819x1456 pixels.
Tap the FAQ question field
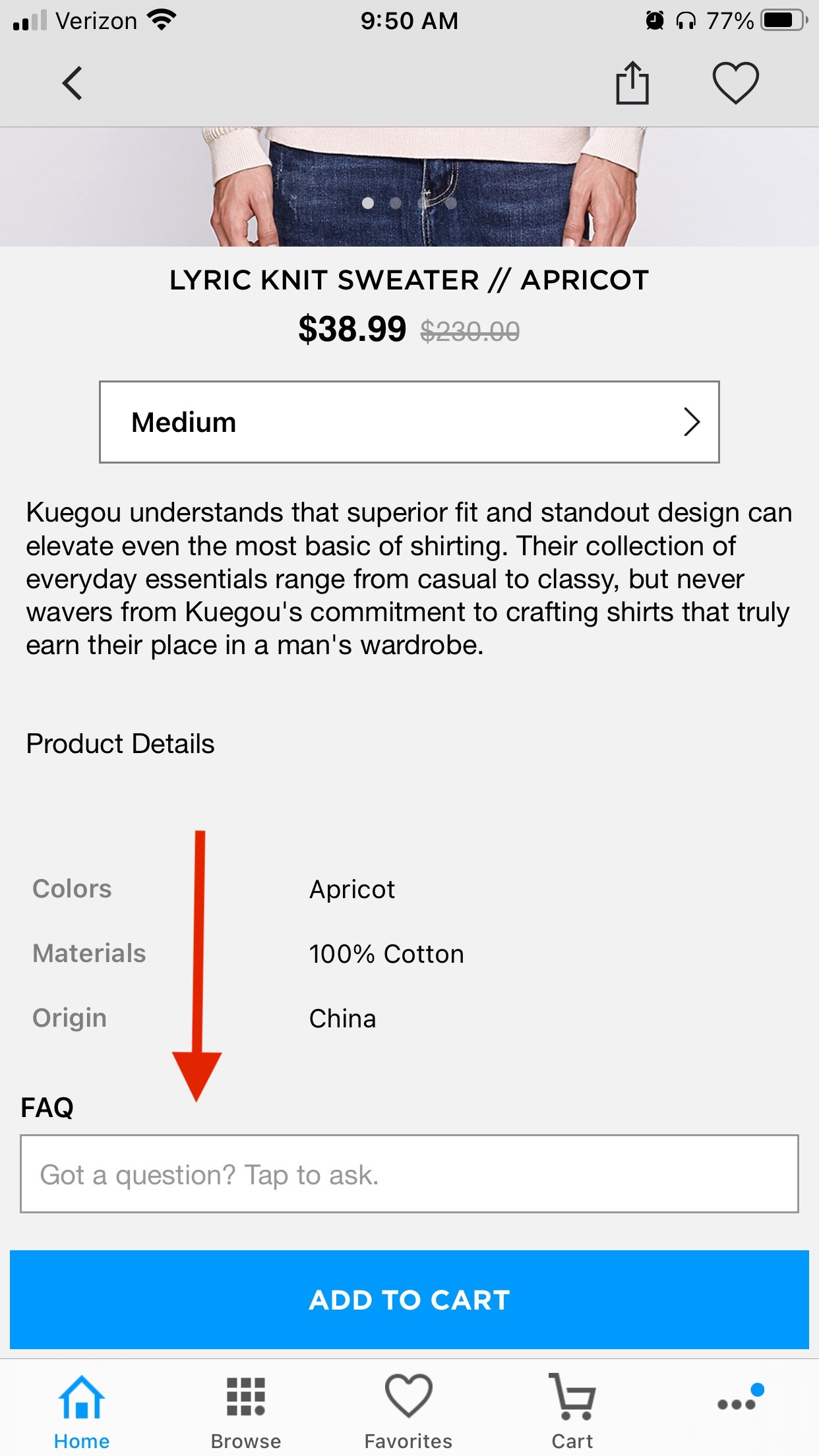pyautogui.click(x=409, y=1174)
